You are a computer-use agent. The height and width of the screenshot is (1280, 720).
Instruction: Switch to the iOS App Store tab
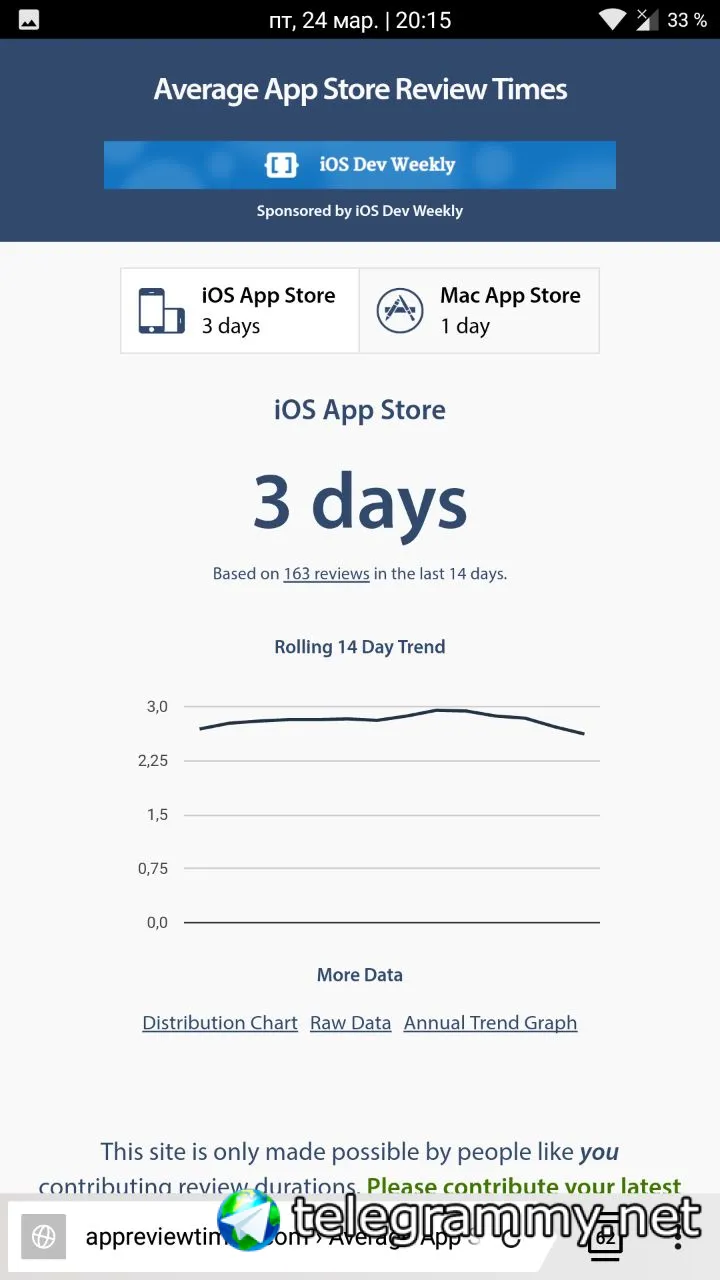click(x=240, y=310)
